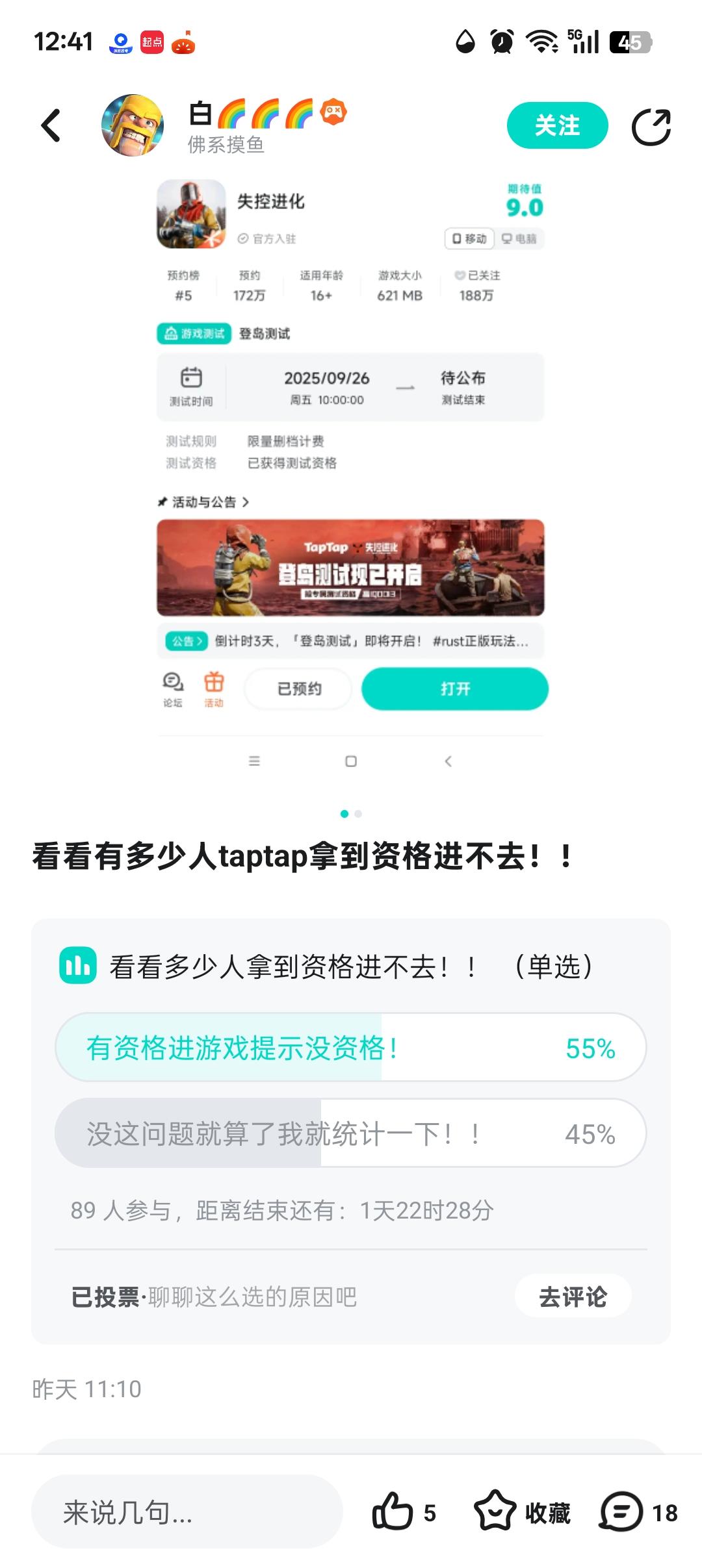Vote for 有资格进游戏提示没资格 option

pos(351,1047)
